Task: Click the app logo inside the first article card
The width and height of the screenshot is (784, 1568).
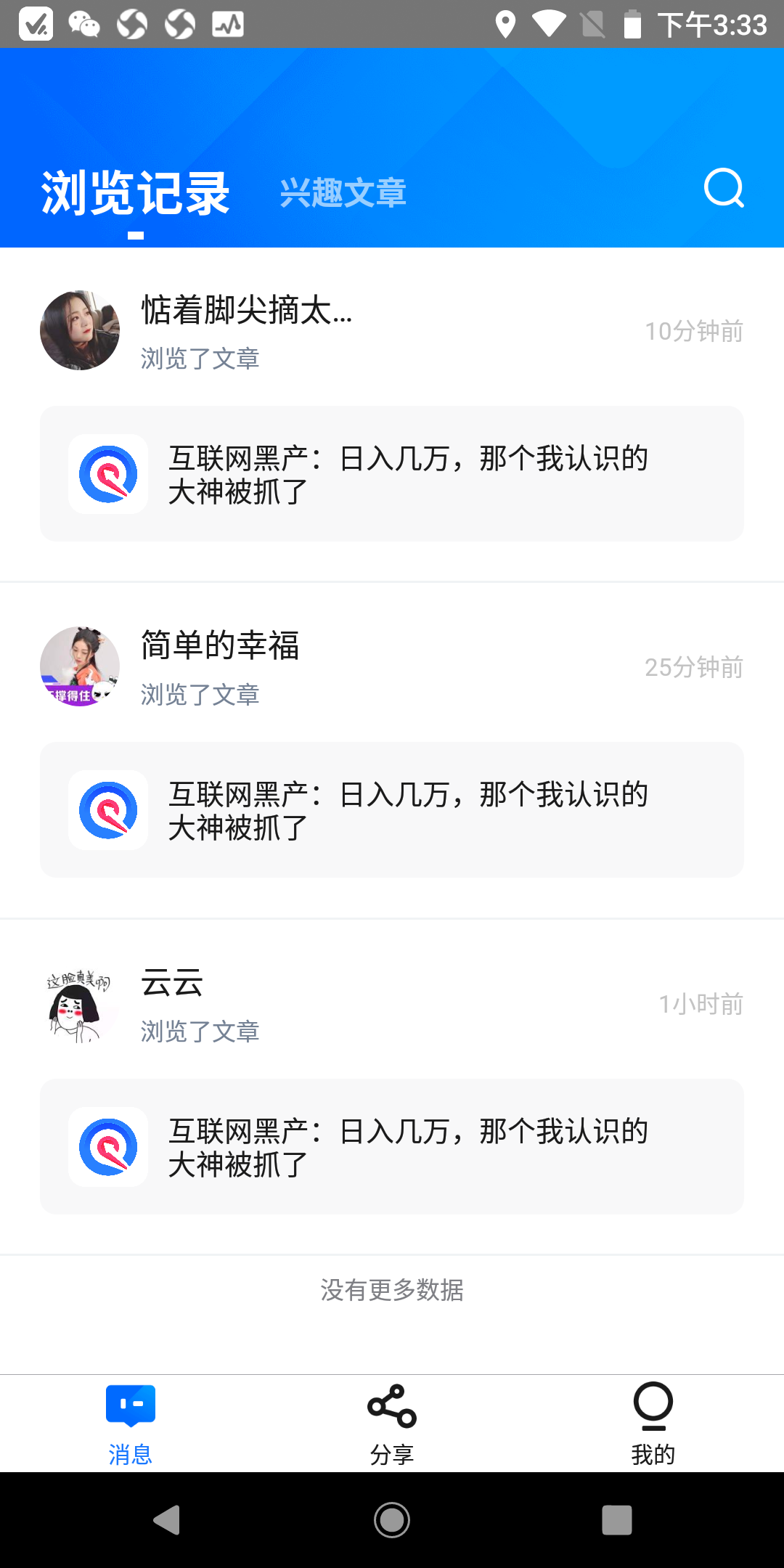Action: (107, 473)
